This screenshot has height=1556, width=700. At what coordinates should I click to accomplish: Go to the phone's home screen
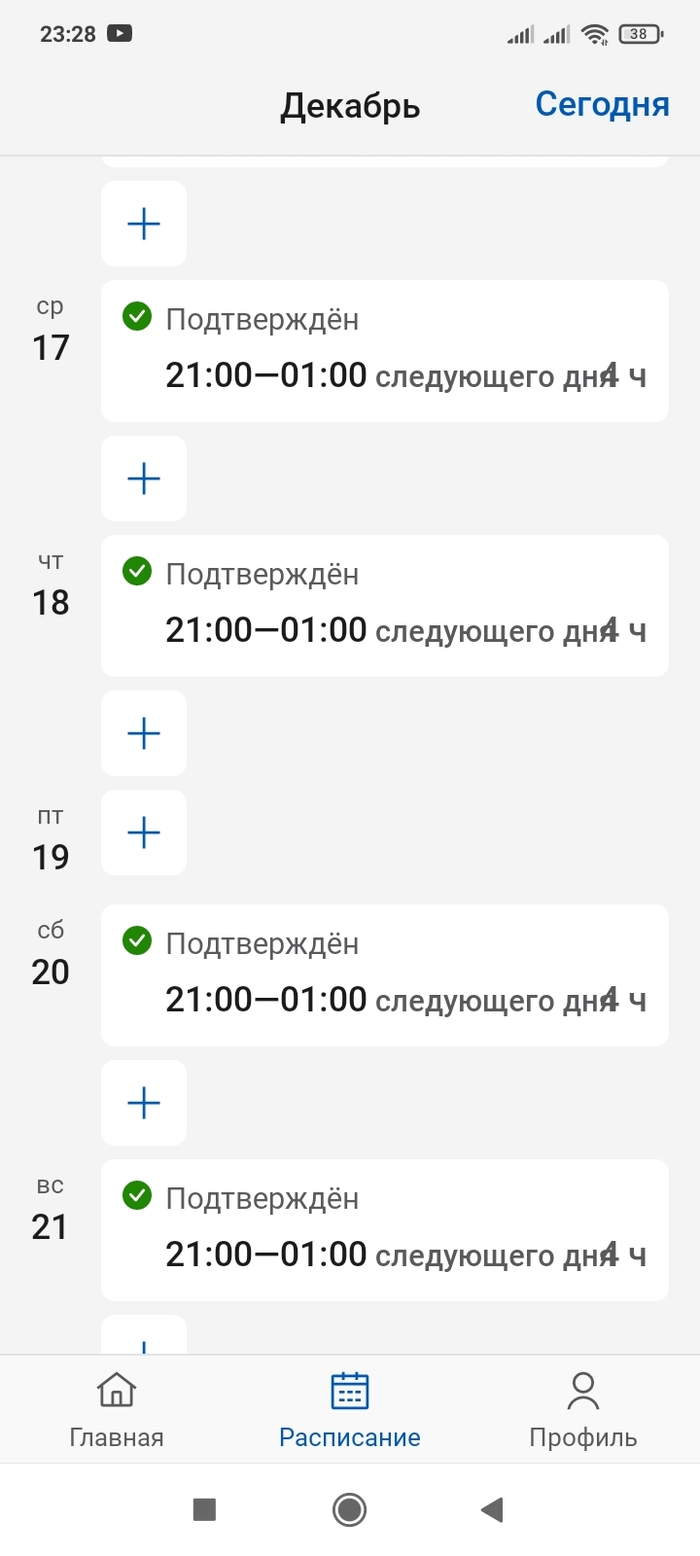[x=349, y=1509]
